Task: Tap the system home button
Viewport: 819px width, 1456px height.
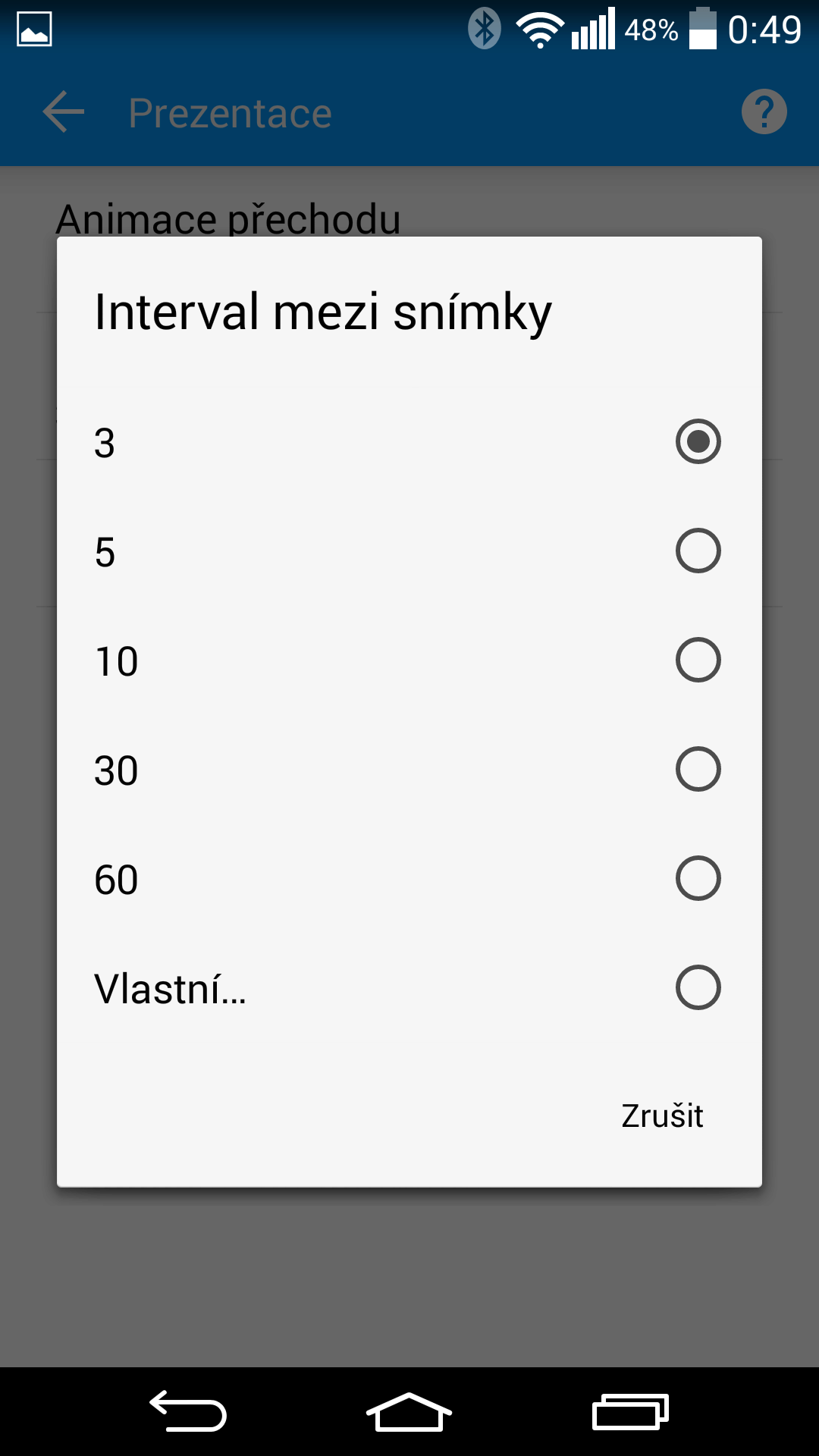Action: [409, 1411]
